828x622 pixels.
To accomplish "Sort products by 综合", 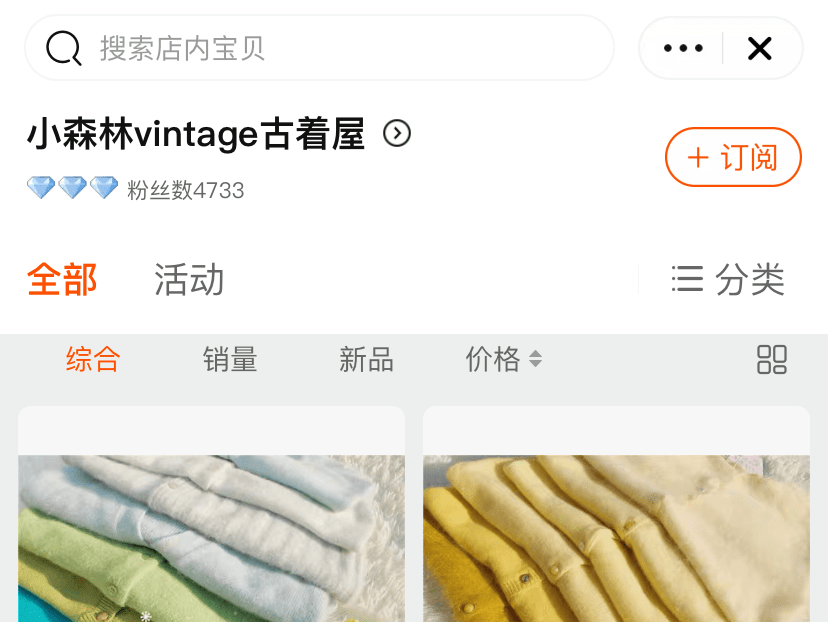I will click(x=93, y=359).
